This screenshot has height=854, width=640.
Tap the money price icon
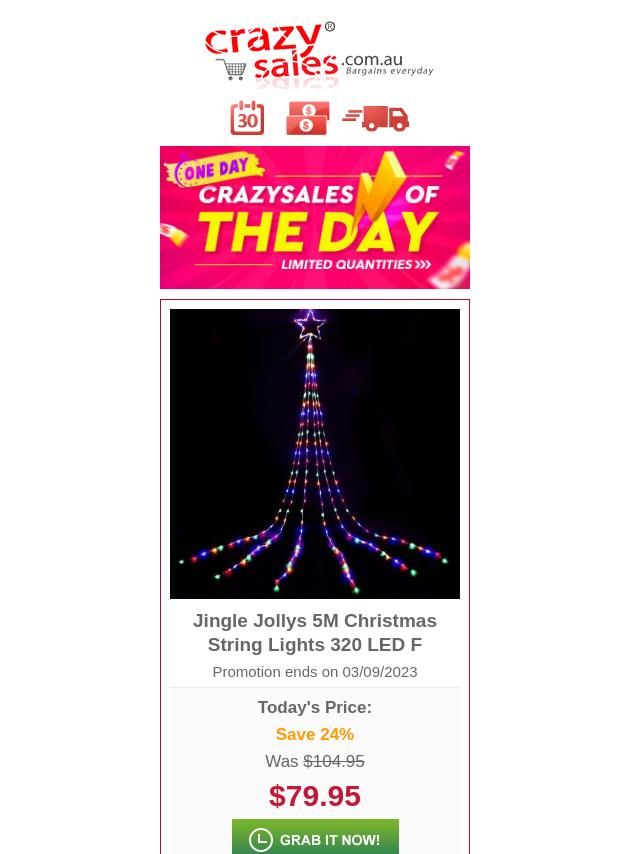(307, 118)
